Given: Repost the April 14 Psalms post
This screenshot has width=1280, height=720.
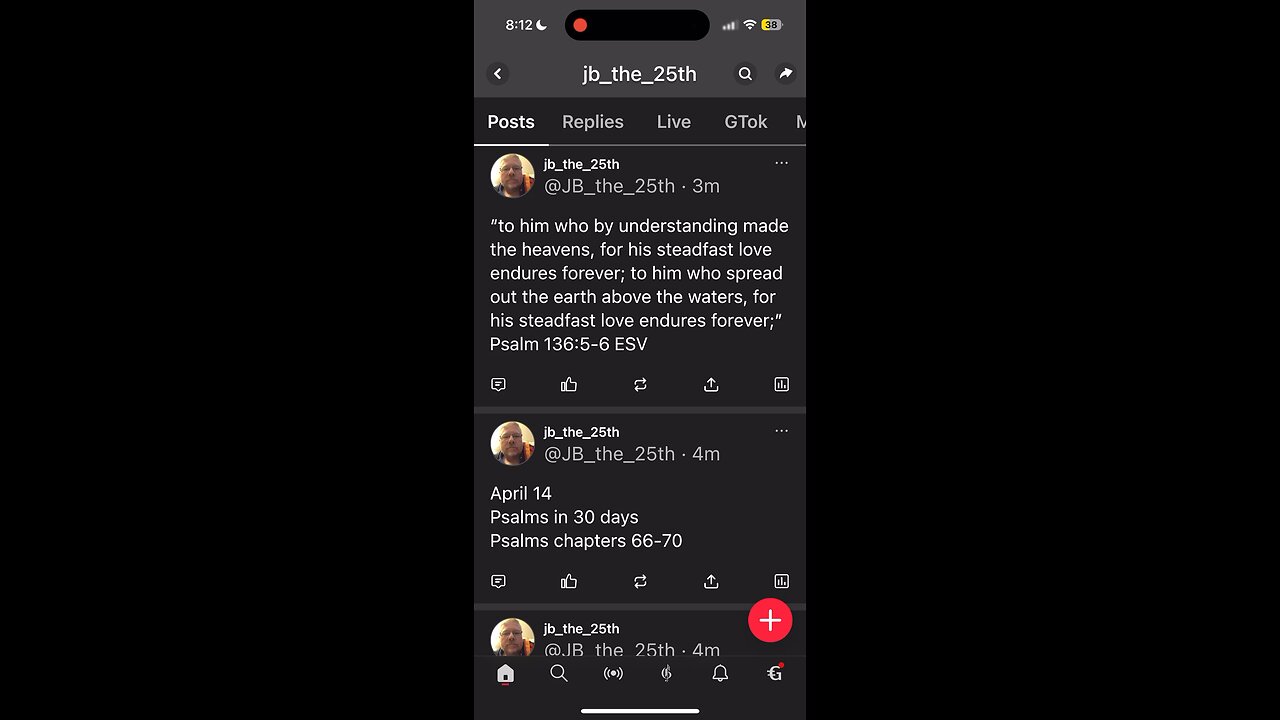Looking at the screenshot, I should click(x=640, y=581).
